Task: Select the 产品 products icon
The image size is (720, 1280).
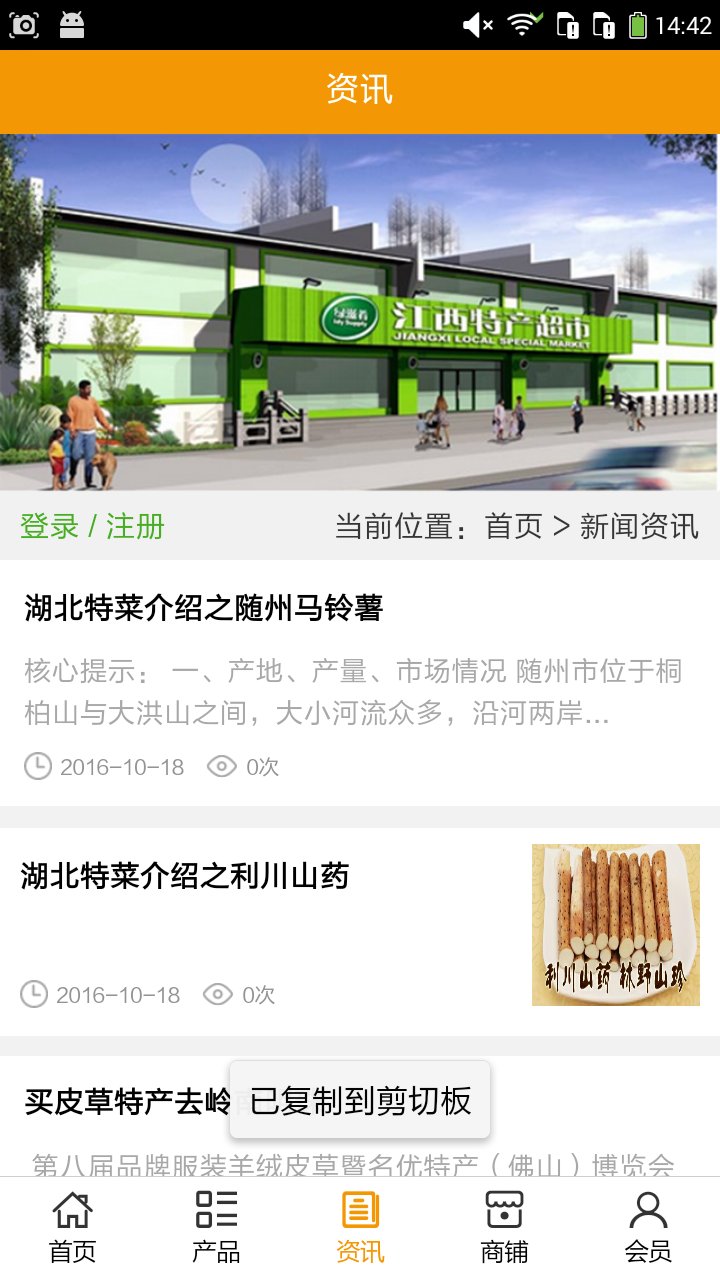Action: pyautogui.click(x=215, y=1210)
